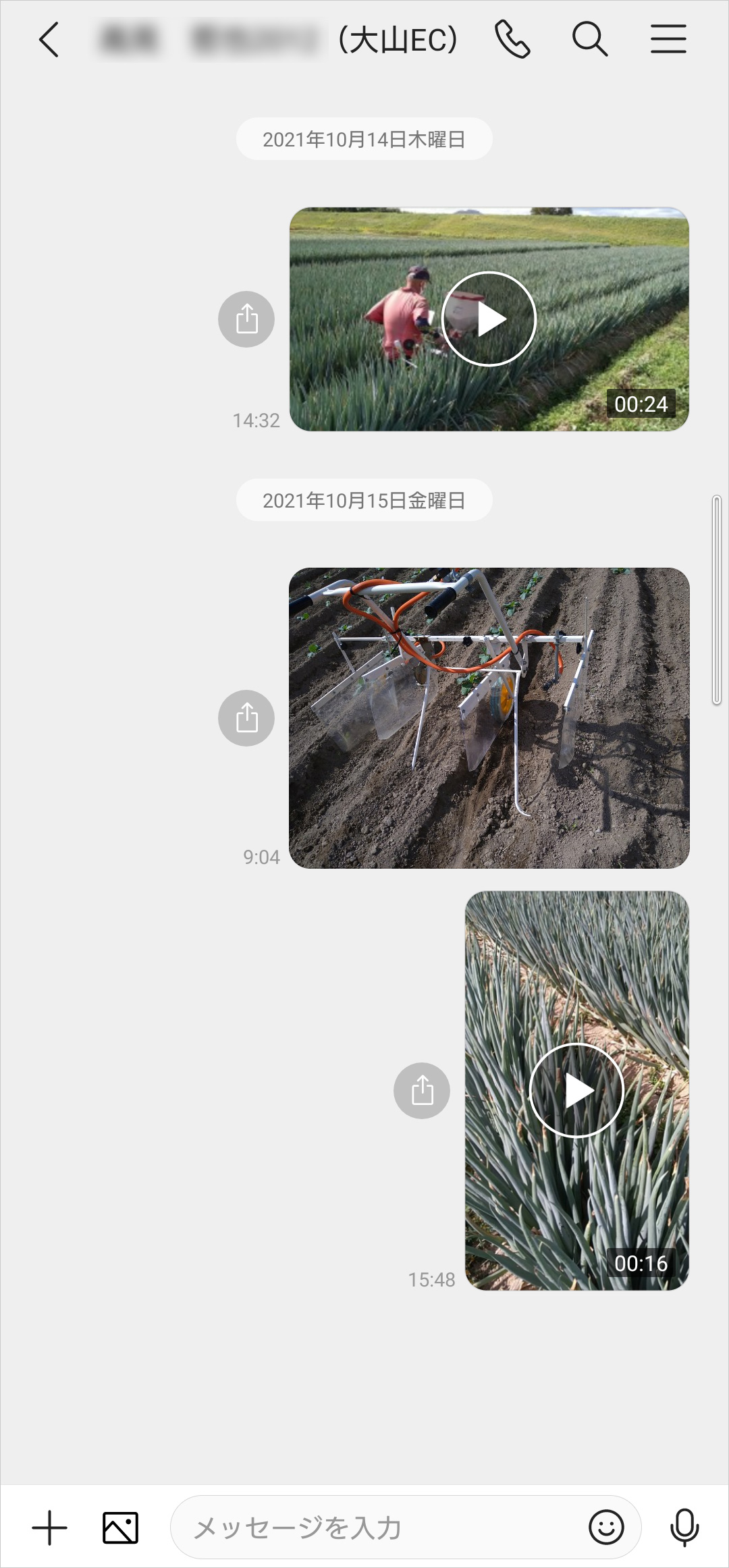Open the photo gallery picker

click(120, 1528)
